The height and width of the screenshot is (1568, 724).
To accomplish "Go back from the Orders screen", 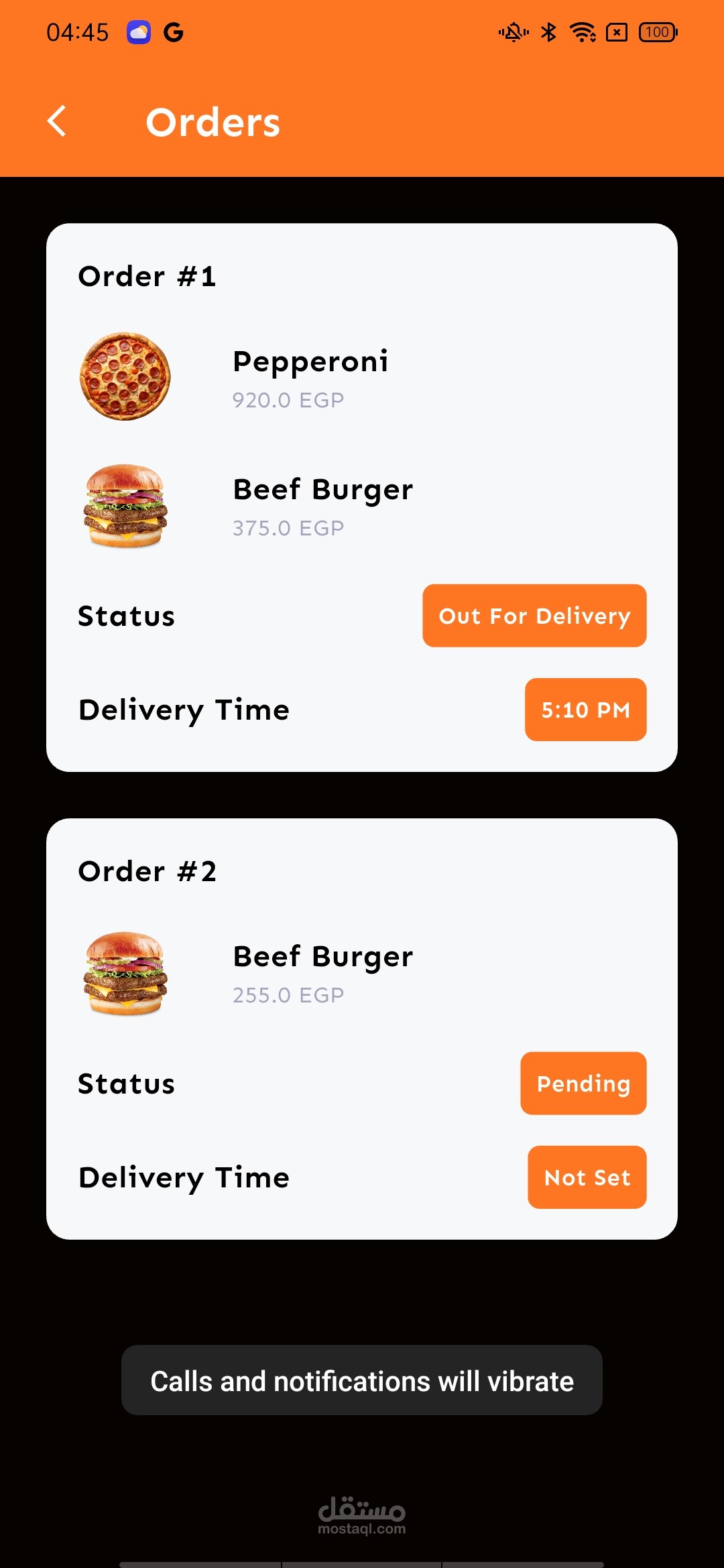I will coord(57,121).
